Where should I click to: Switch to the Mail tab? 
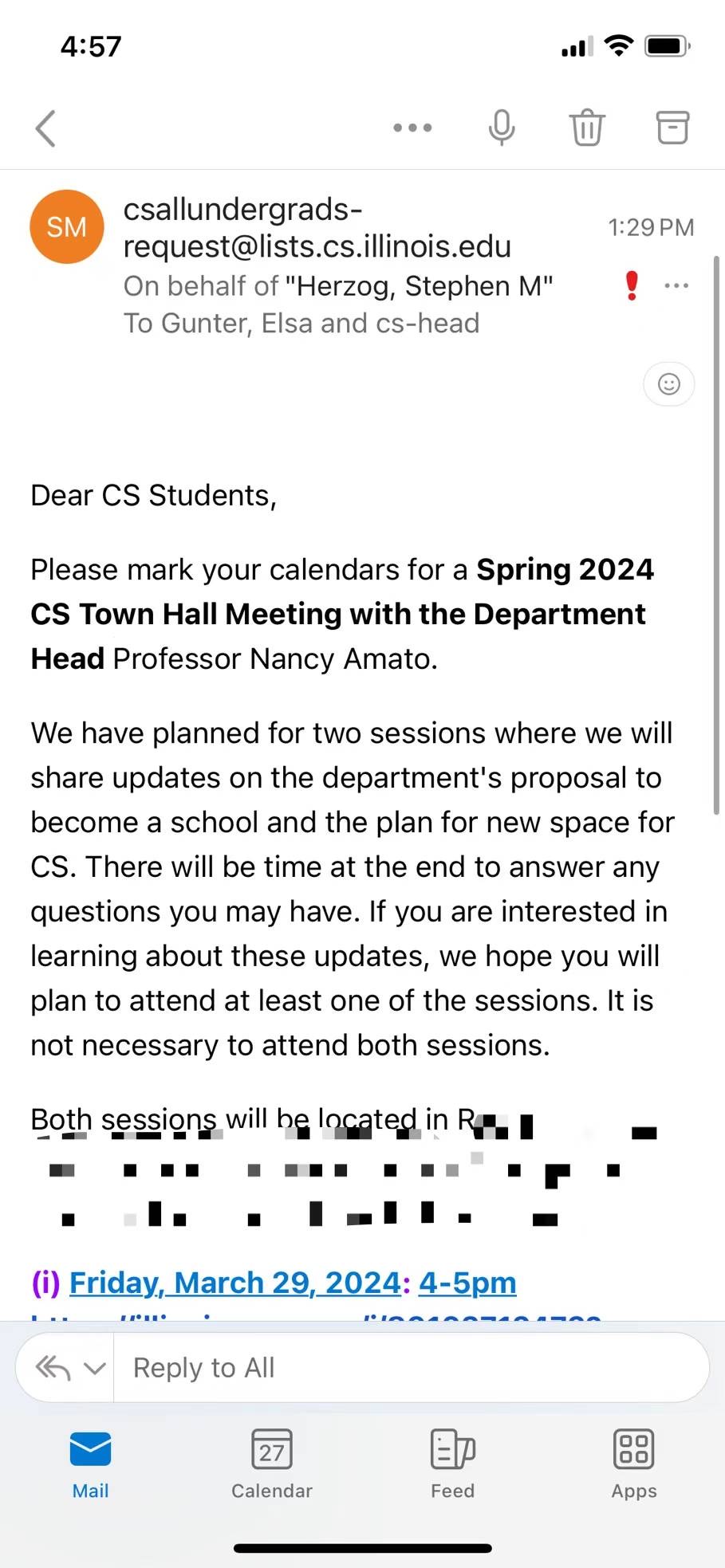pyautogui.click(x=90, y=1465)
